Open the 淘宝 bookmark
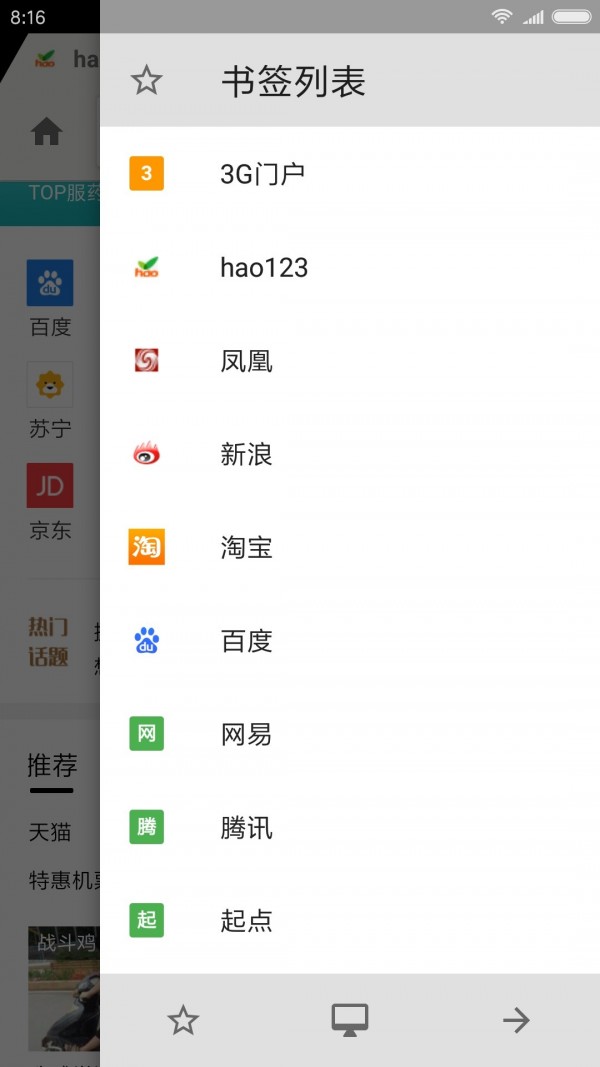600x1067 pixels. 247,548
